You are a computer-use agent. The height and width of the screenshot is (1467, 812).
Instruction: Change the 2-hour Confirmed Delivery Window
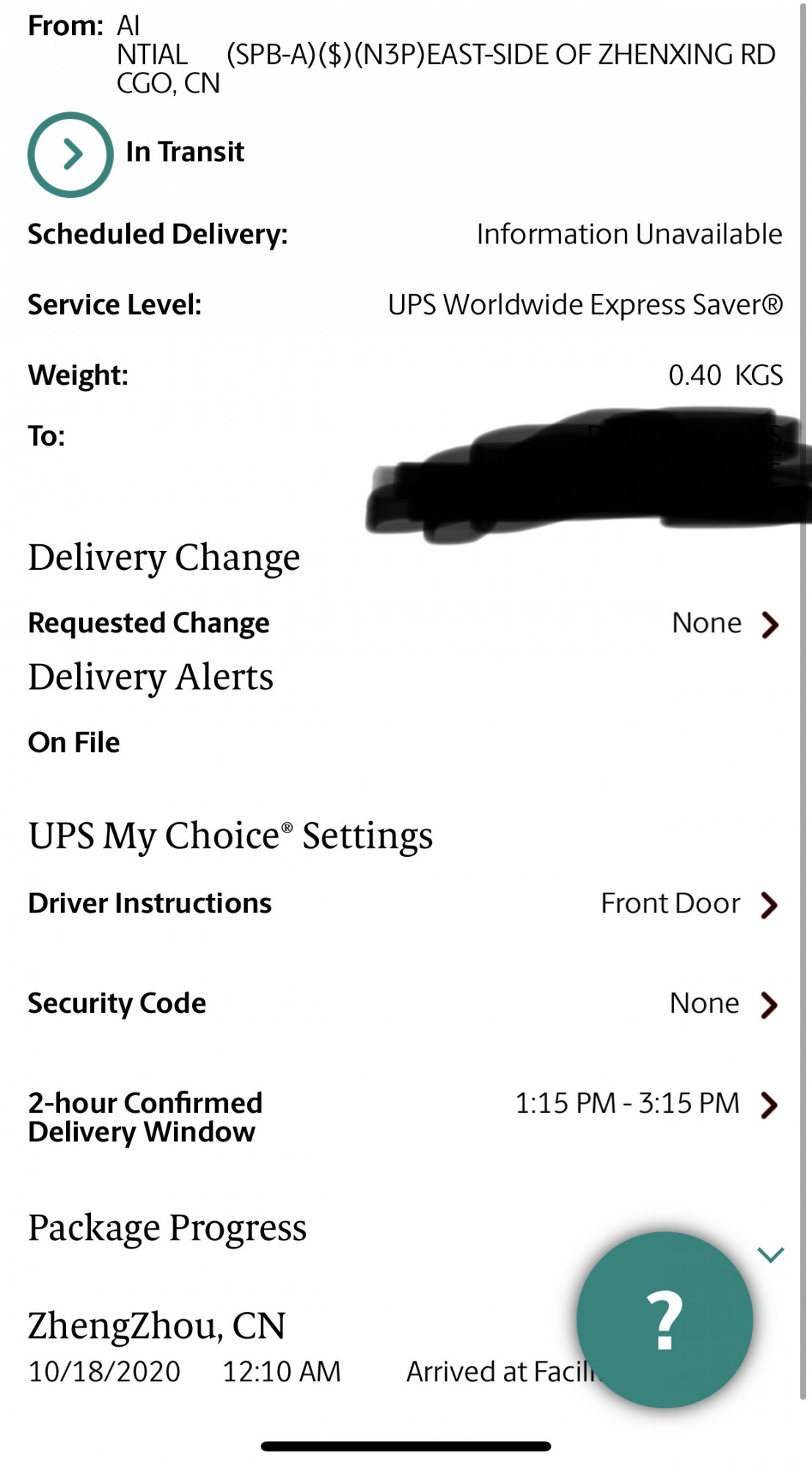pos(768,1105)
